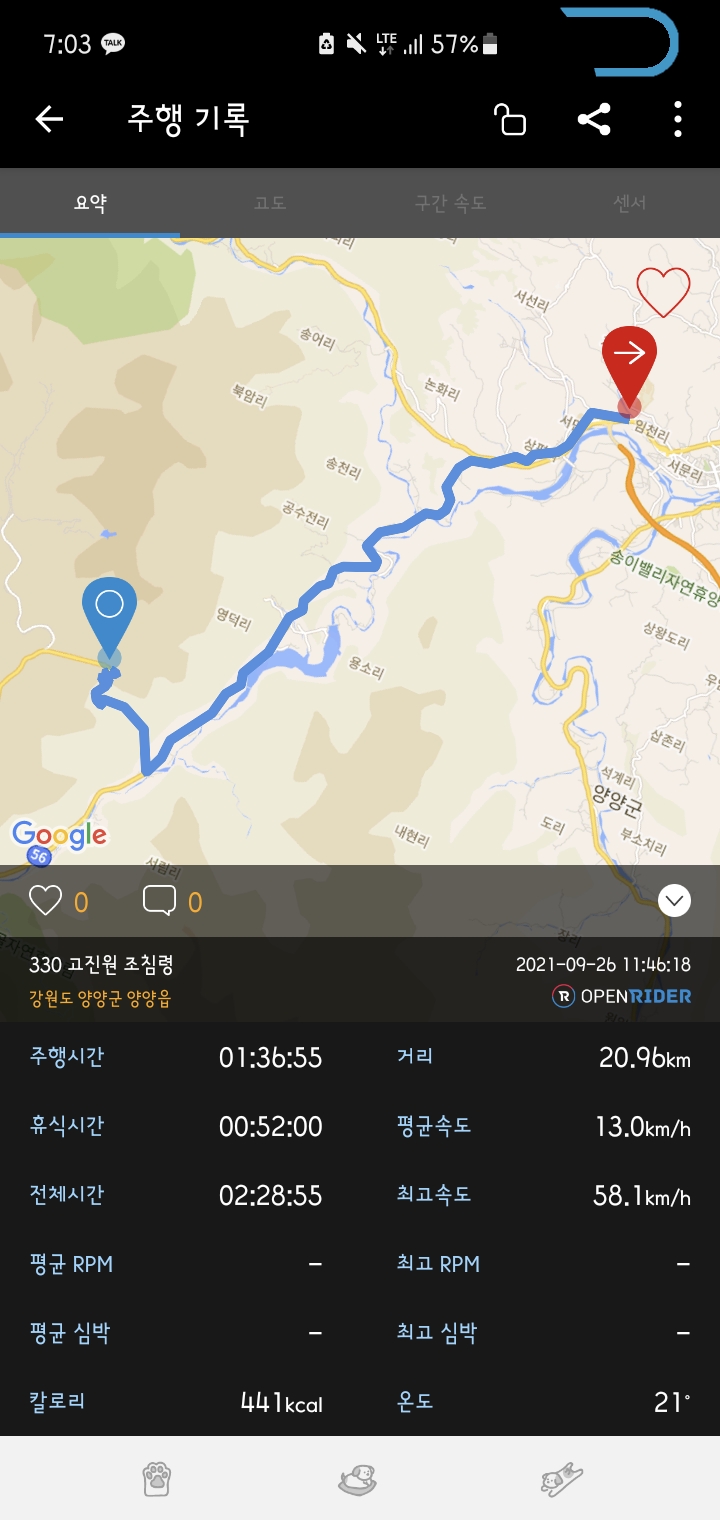
Task: Switch to the 요약 tab
Action: click(x=90, y=203)
